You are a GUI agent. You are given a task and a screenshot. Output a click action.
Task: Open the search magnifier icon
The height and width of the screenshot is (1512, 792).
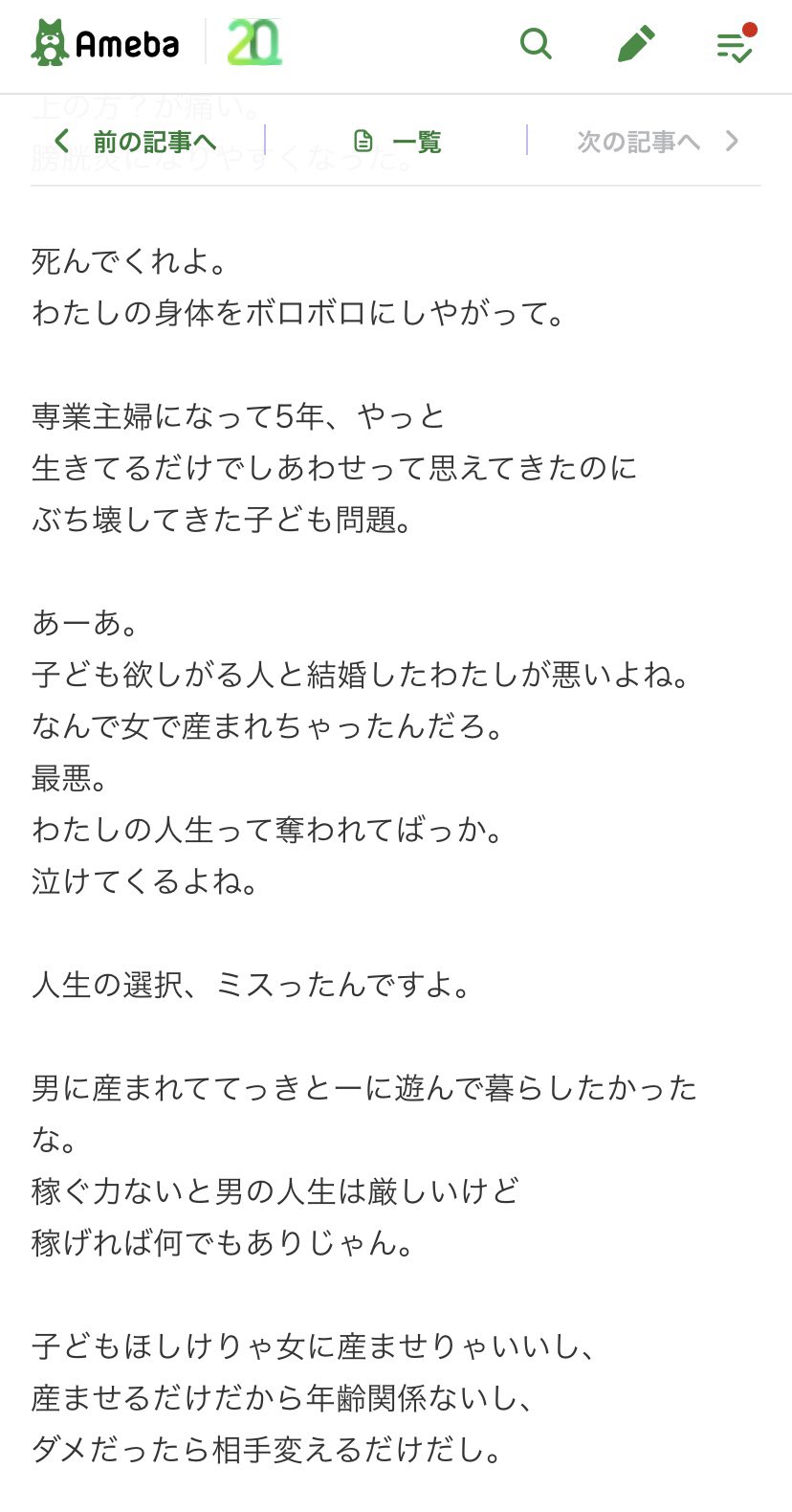pos(536,44)
